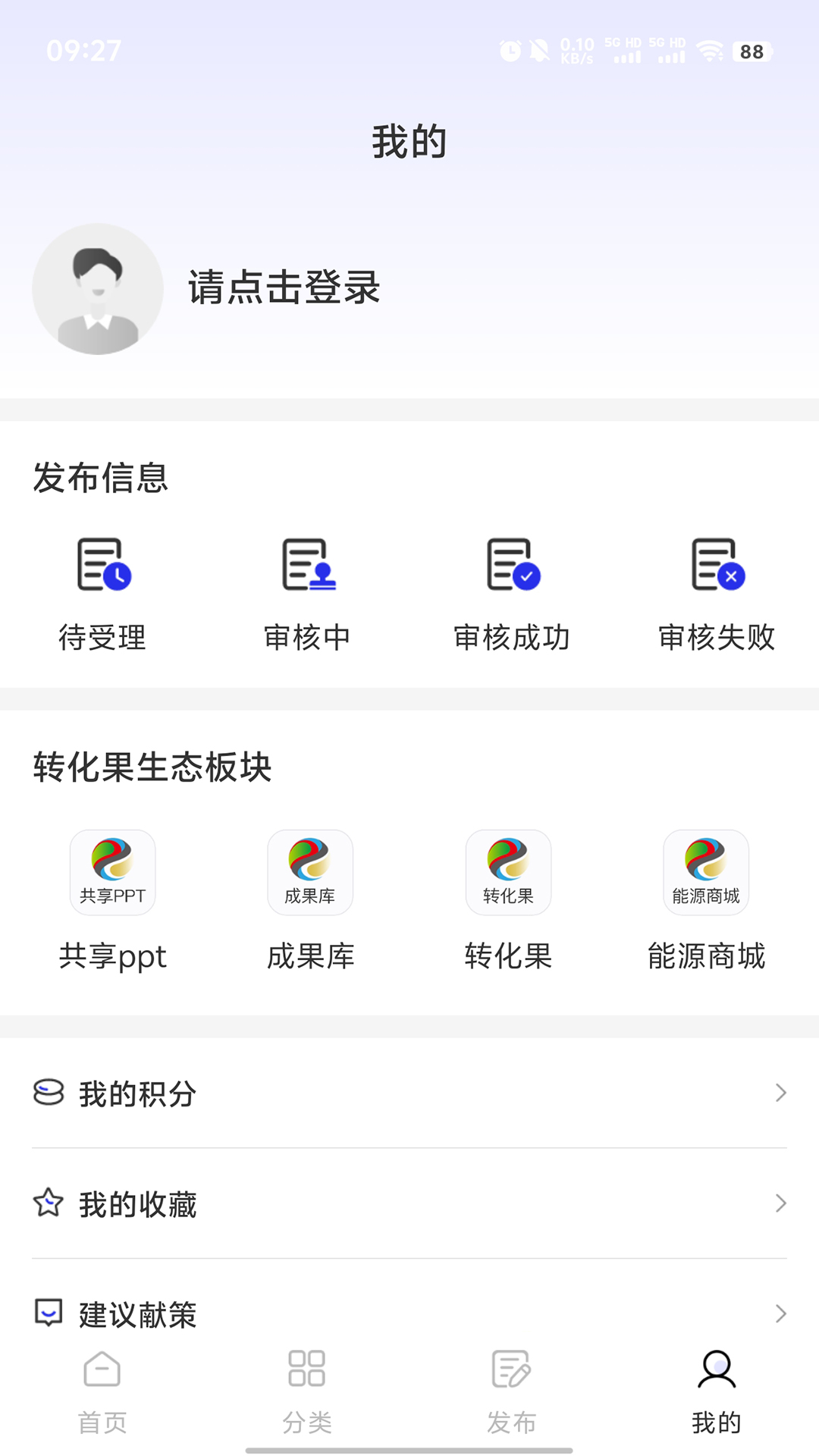Screen dimensions: 819x1456
Task: Launch the 转化果 app icon
Action: pyautogui.click(x=508, y=872)
